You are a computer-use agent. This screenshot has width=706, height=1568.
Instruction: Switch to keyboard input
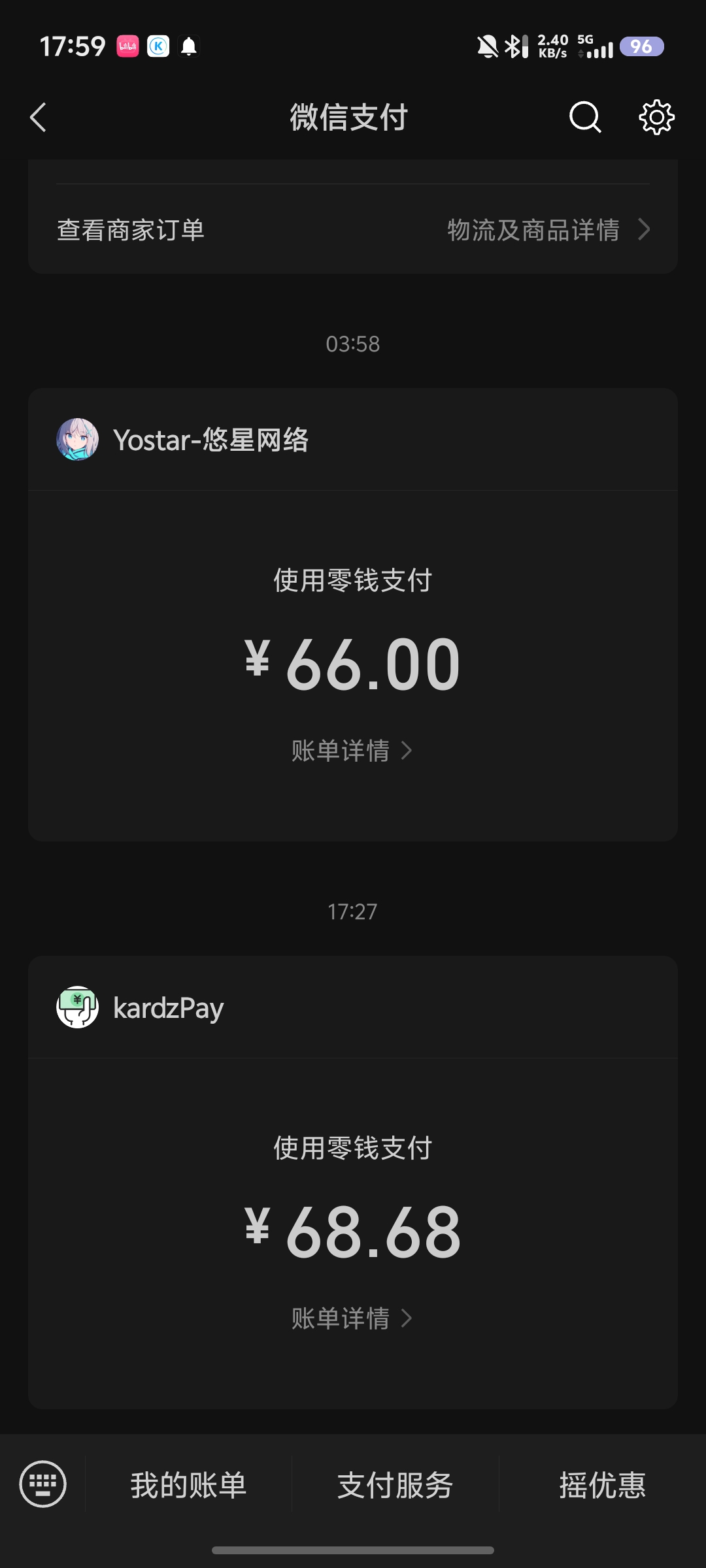click(x=43, y=1484)
